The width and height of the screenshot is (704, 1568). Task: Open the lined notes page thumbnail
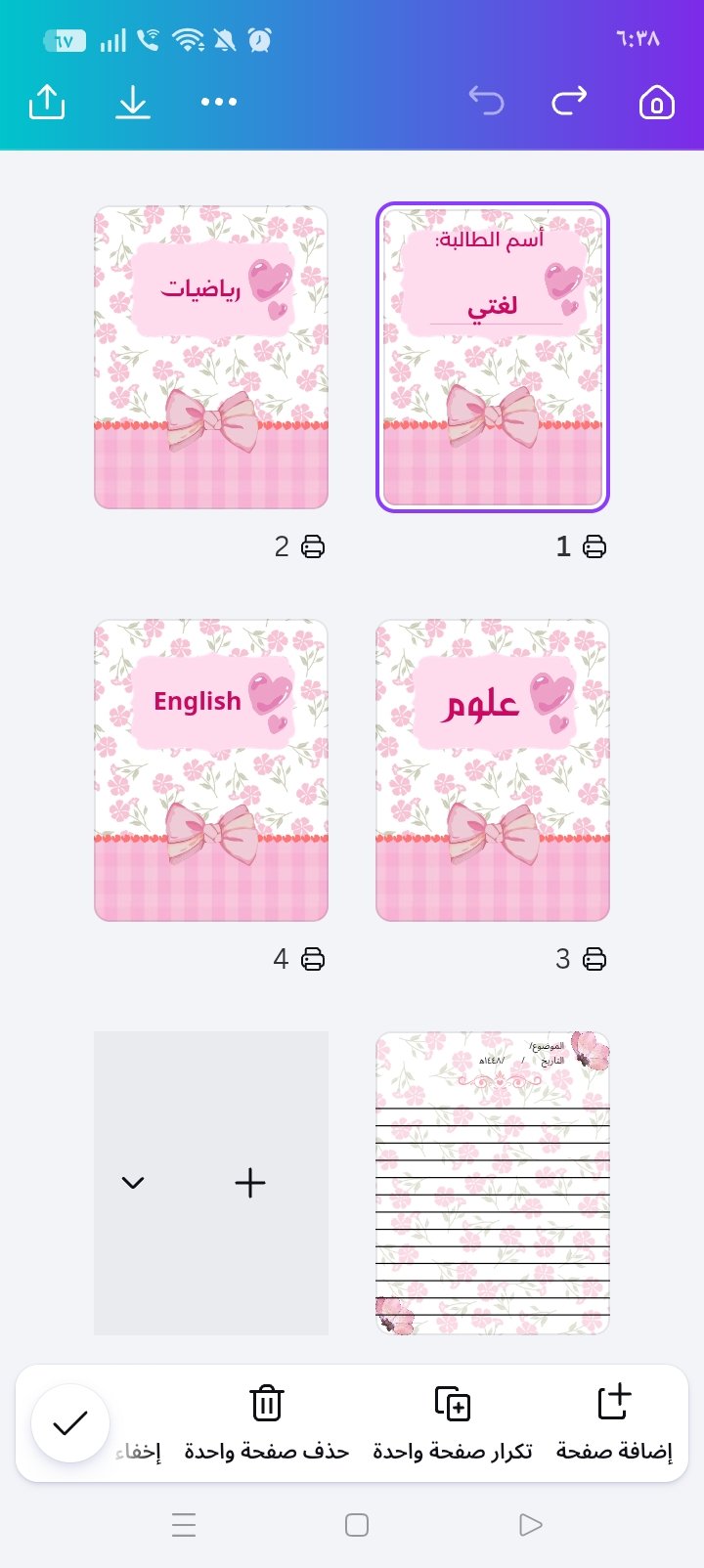[x=493, y=1183]
